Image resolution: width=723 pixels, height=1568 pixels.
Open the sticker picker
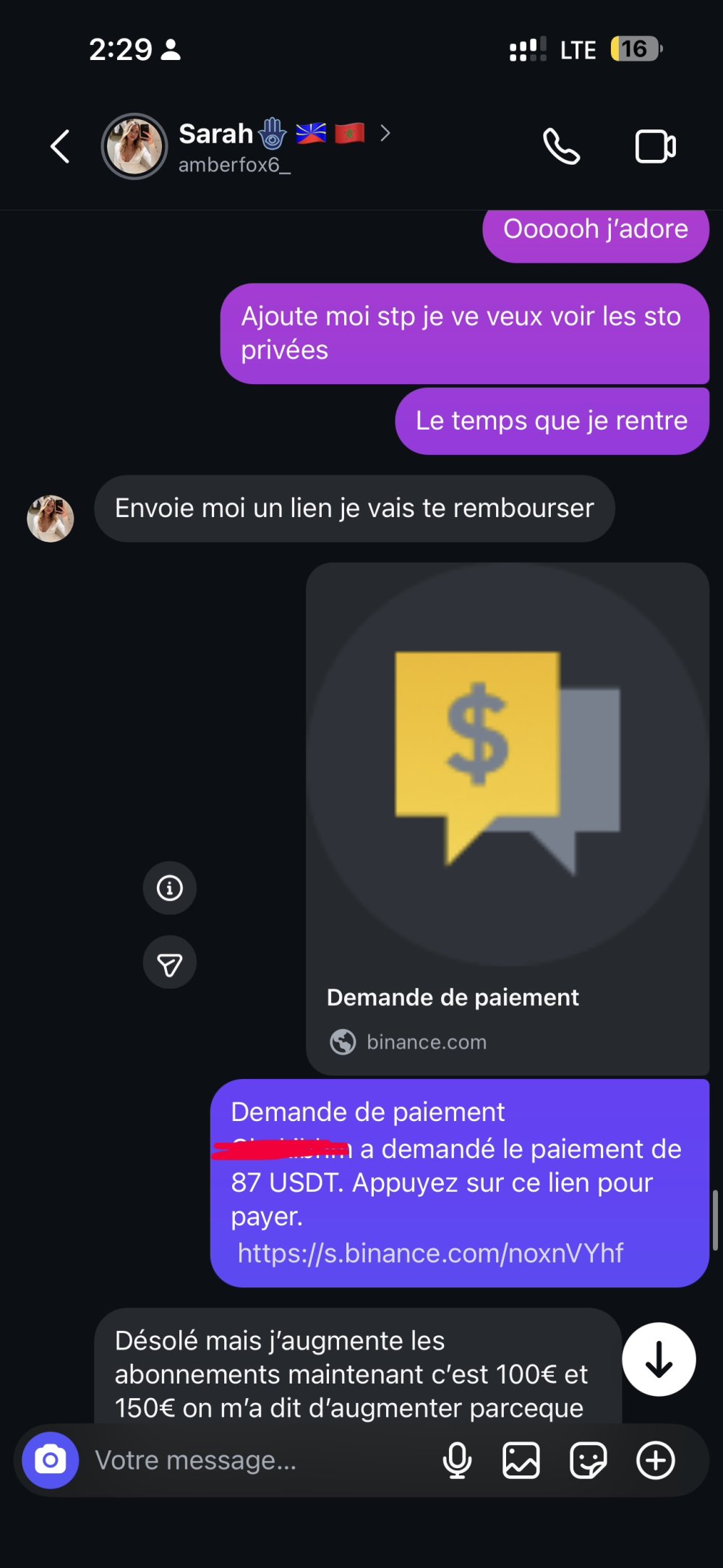[x=589, y=1460]
